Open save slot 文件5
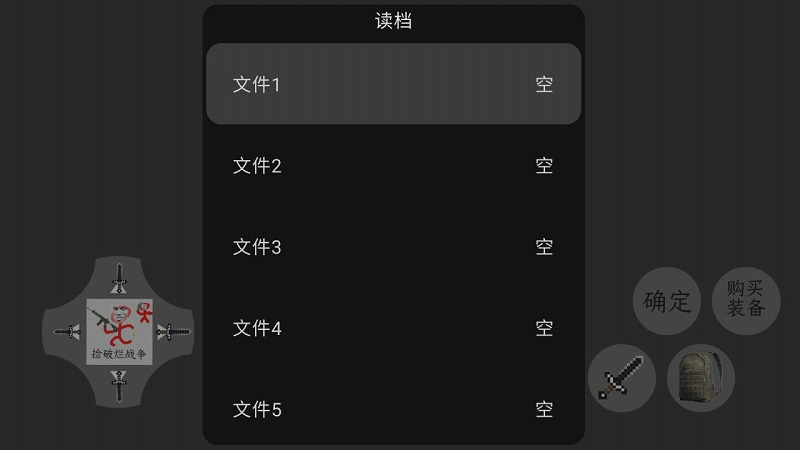This screenshot has height=450, width=800. 393,409
